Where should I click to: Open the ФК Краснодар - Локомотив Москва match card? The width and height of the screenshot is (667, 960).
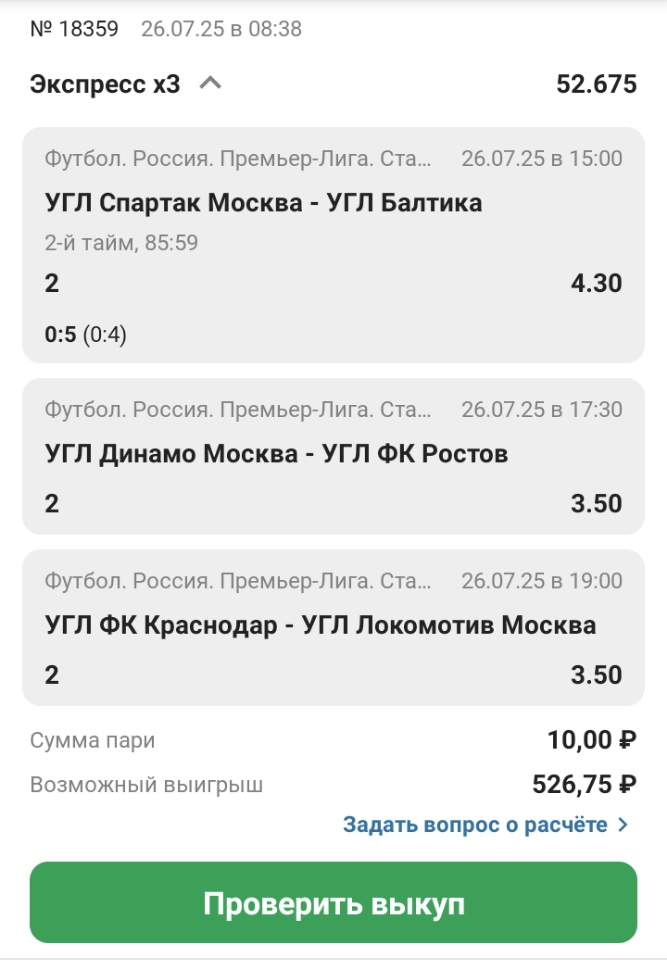(333, 627)
